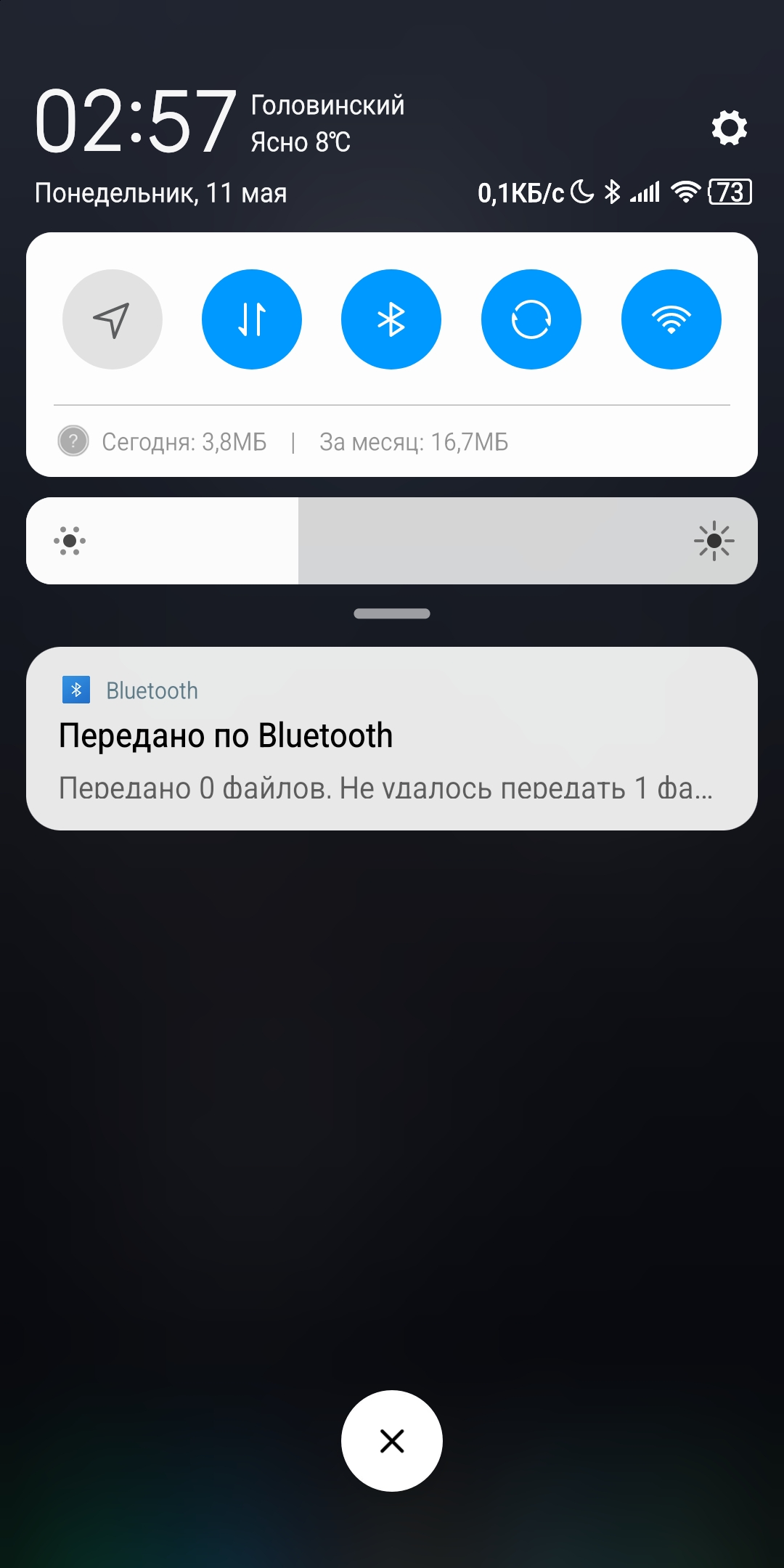
Task: Open settings via the gear icon
Action: coord(729,128)
